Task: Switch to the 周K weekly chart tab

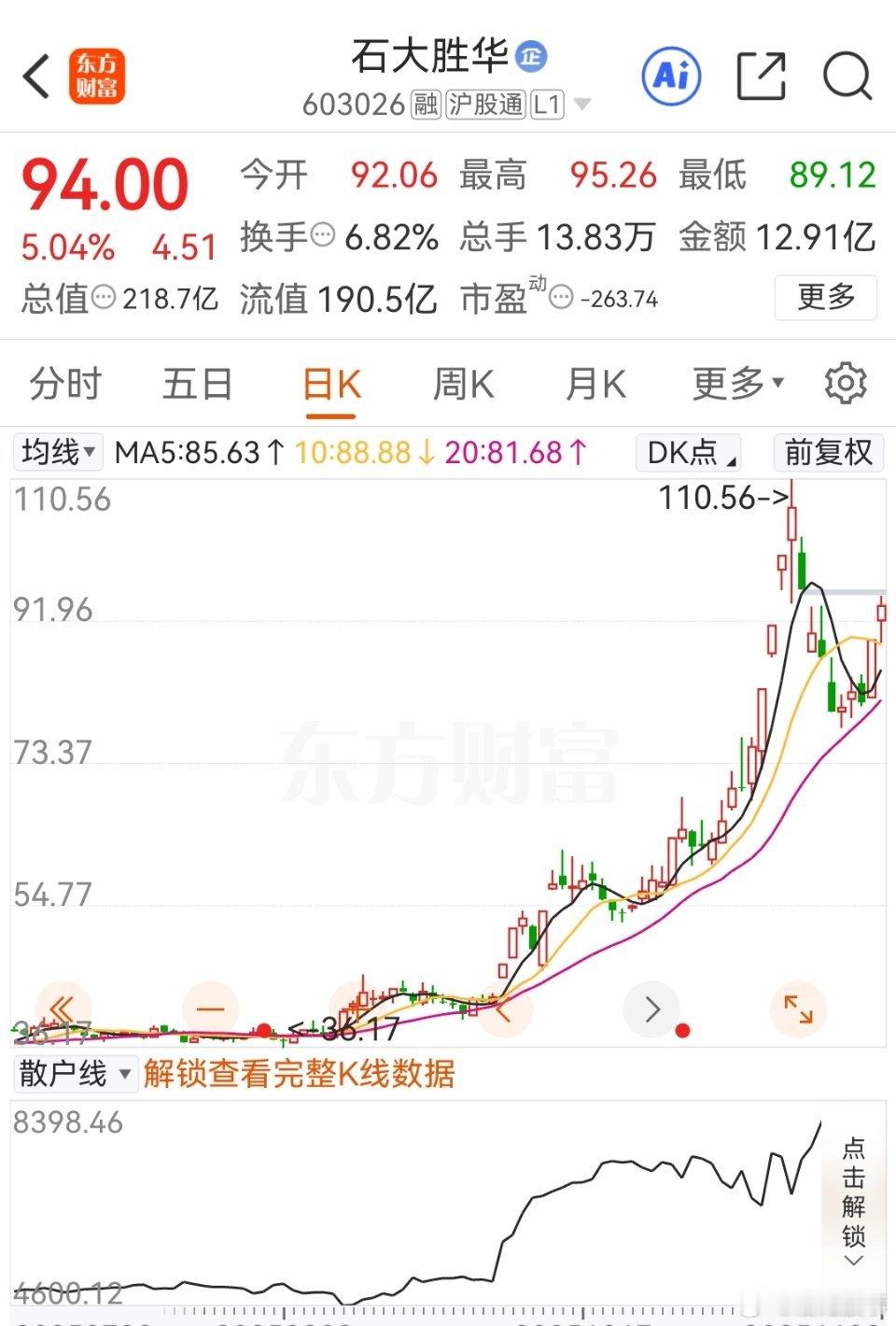Action: pyautogui.click(x=462, y=383)
